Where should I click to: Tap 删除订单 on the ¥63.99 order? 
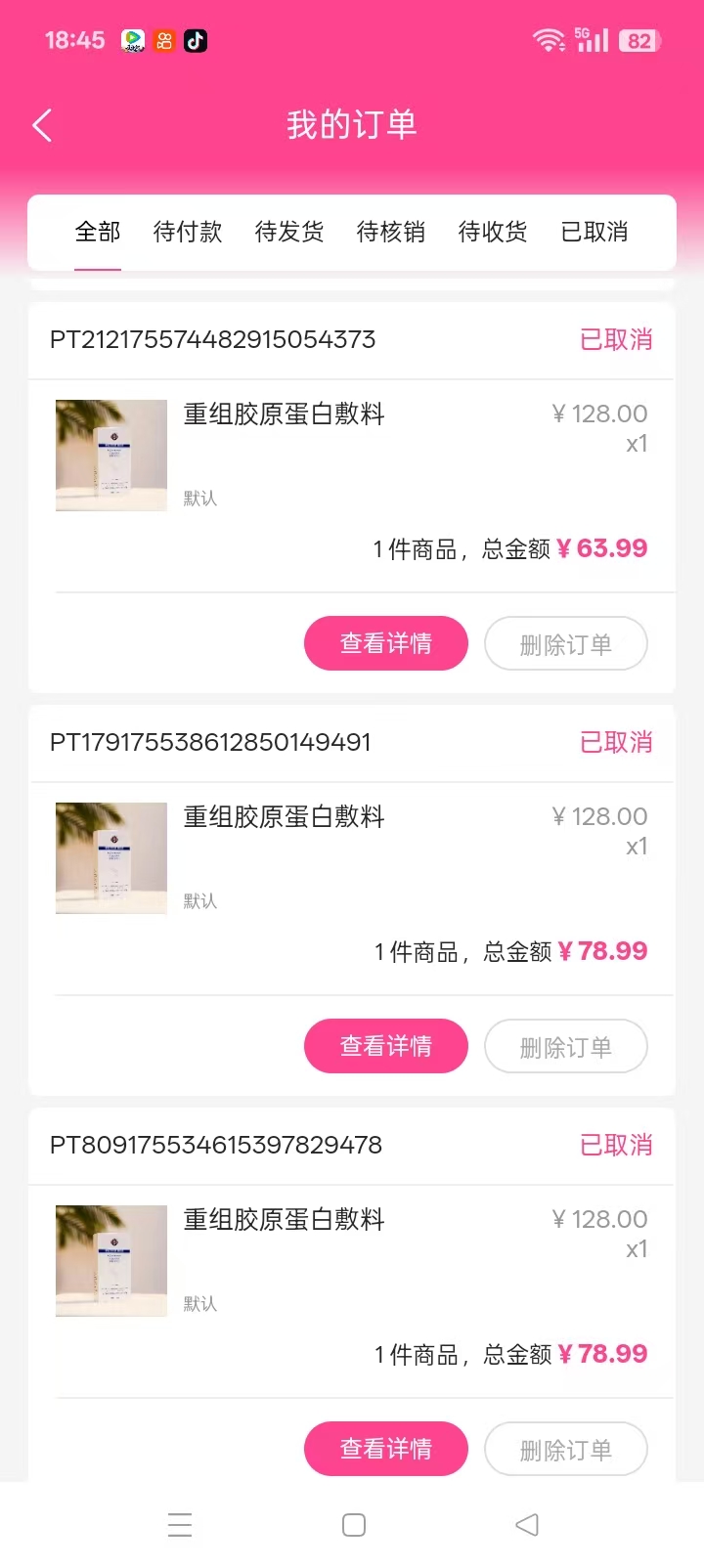[x=565, y=642]
